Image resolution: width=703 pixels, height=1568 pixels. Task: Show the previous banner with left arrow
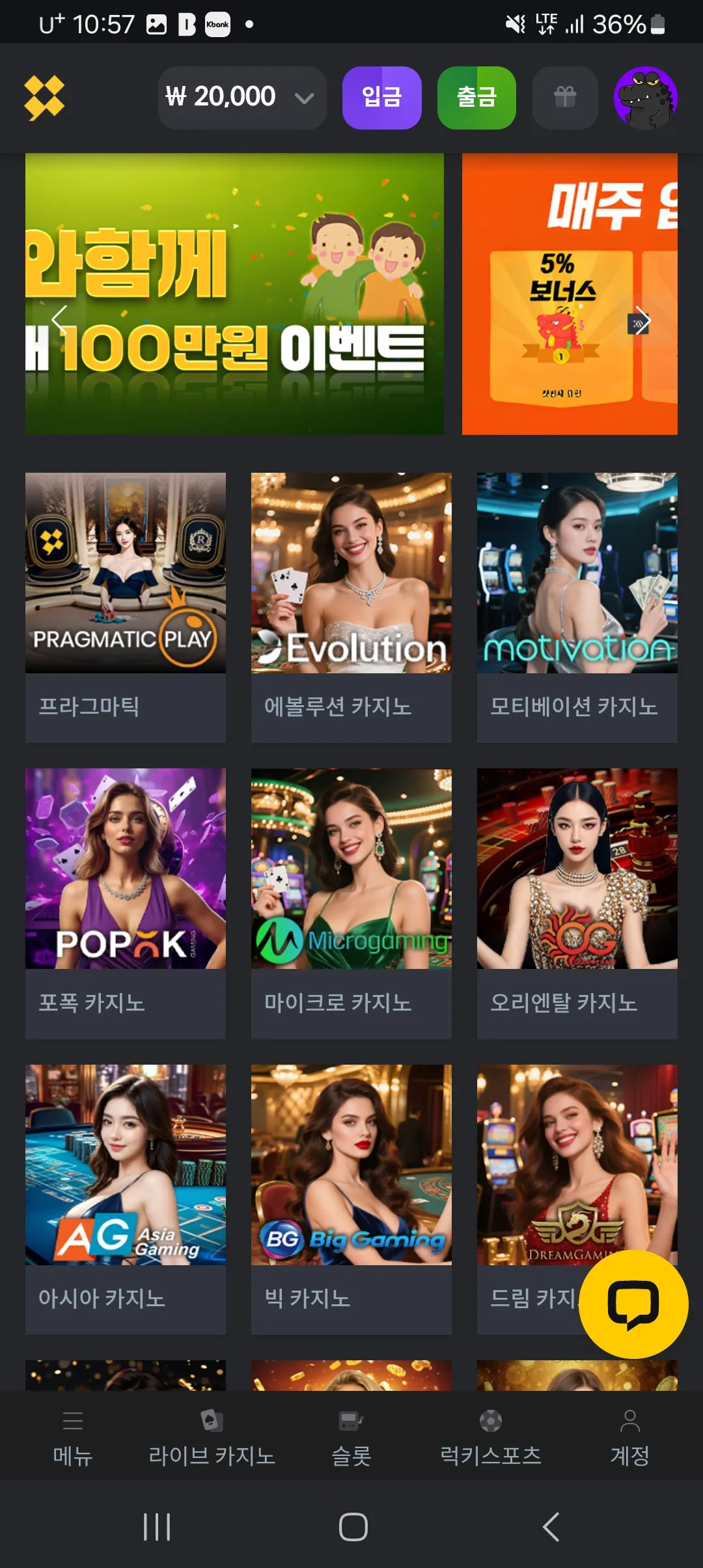tap(59, 319)
